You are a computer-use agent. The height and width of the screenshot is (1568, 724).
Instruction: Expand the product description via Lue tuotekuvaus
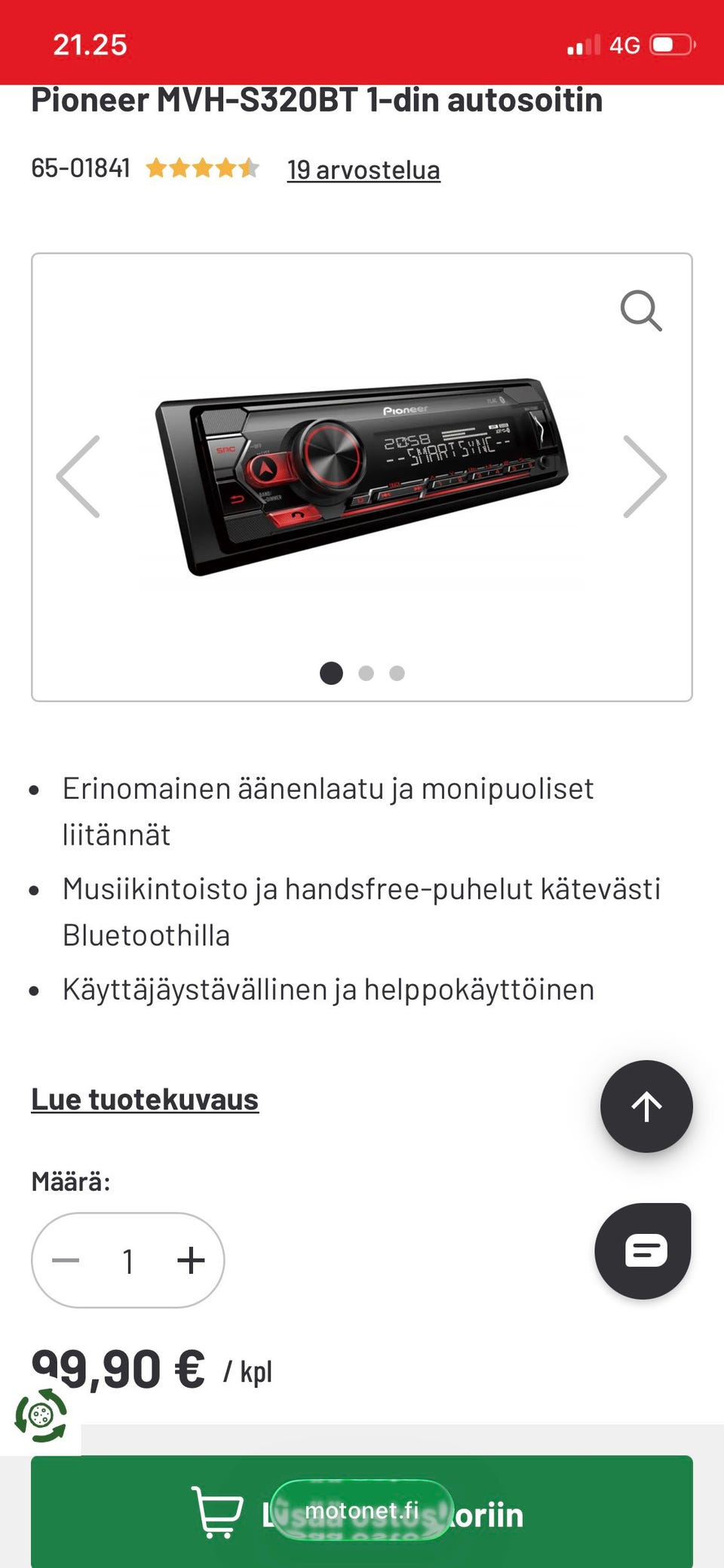tap(144, 1098)
